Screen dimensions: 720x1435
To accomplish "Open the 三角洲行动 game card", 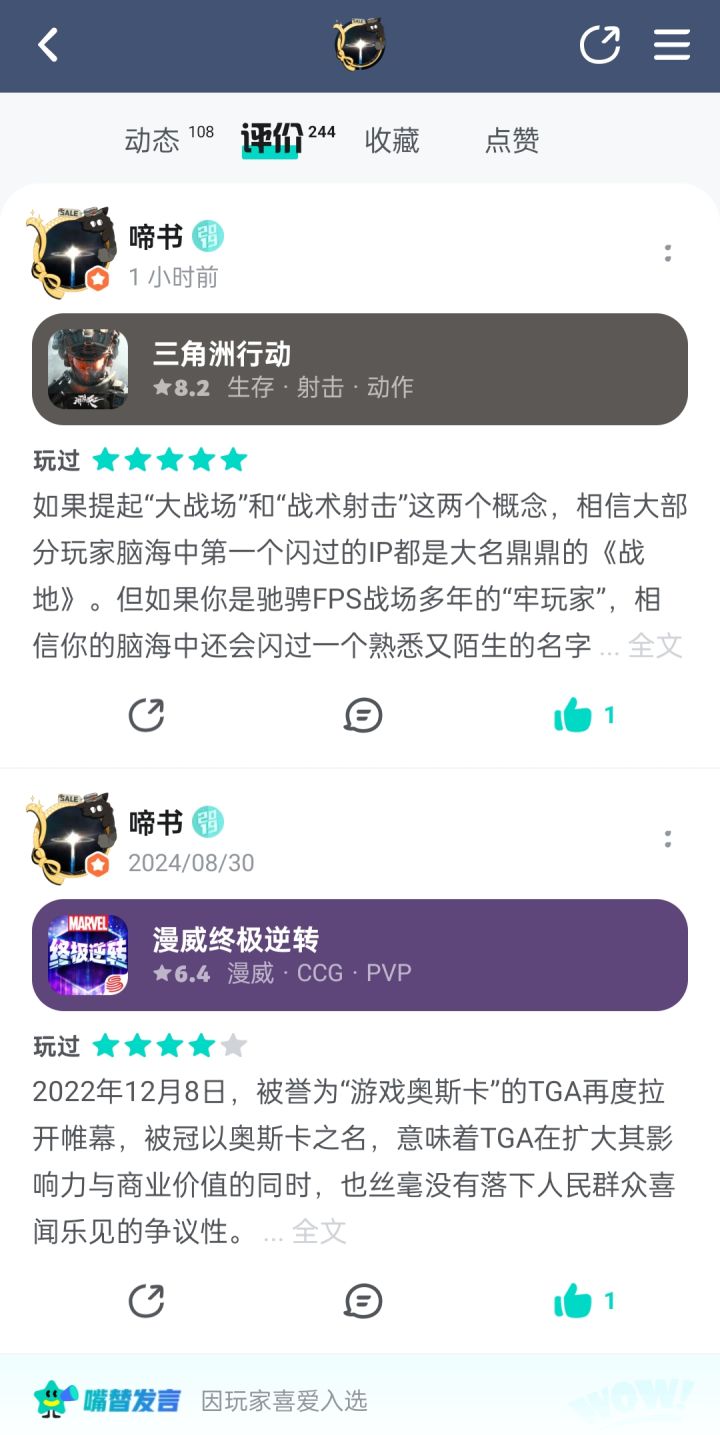I will point(360,370).
